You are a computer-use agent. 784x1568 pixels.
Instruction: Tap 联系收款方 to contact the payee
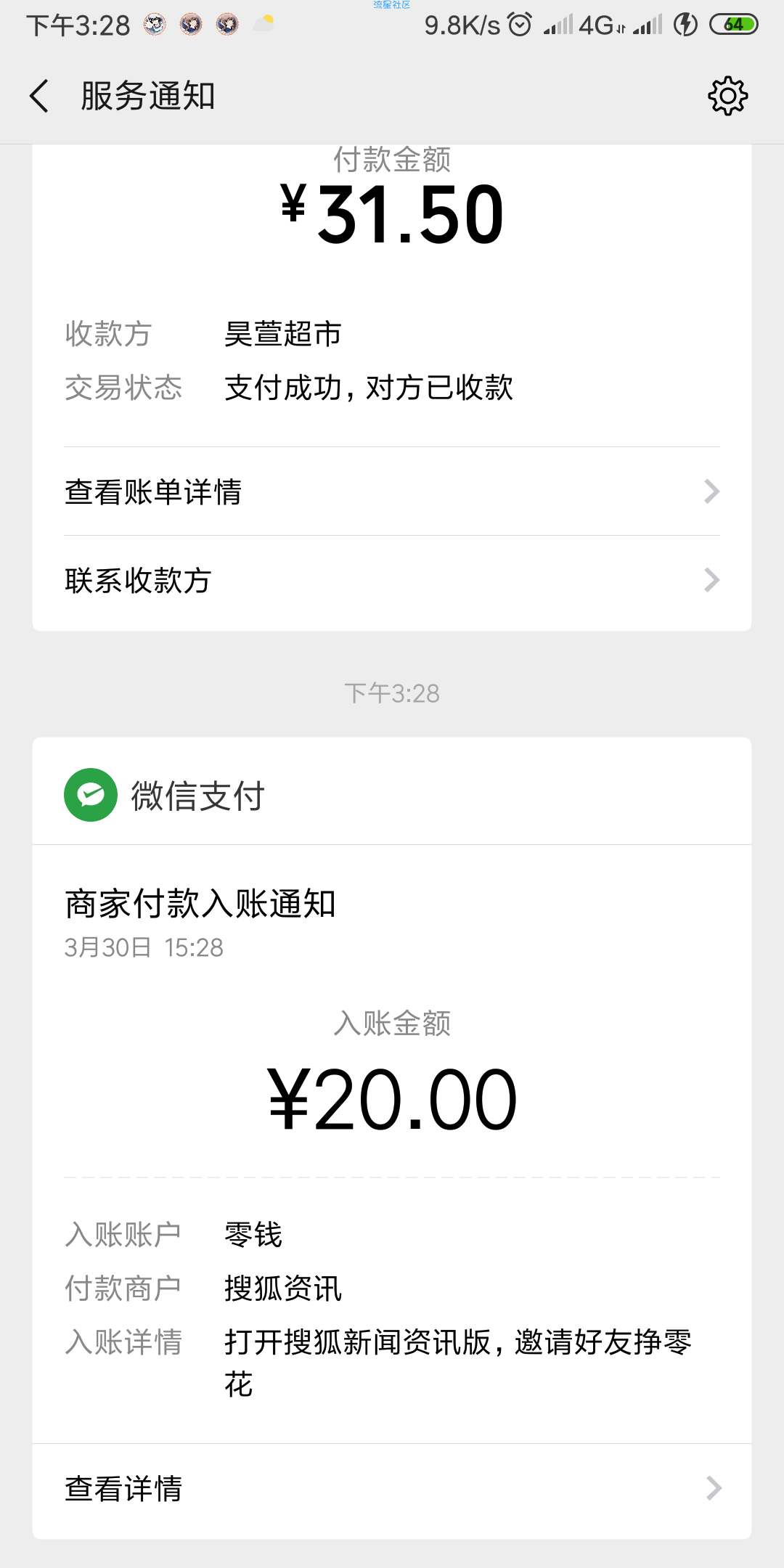(x=392, y=581)
